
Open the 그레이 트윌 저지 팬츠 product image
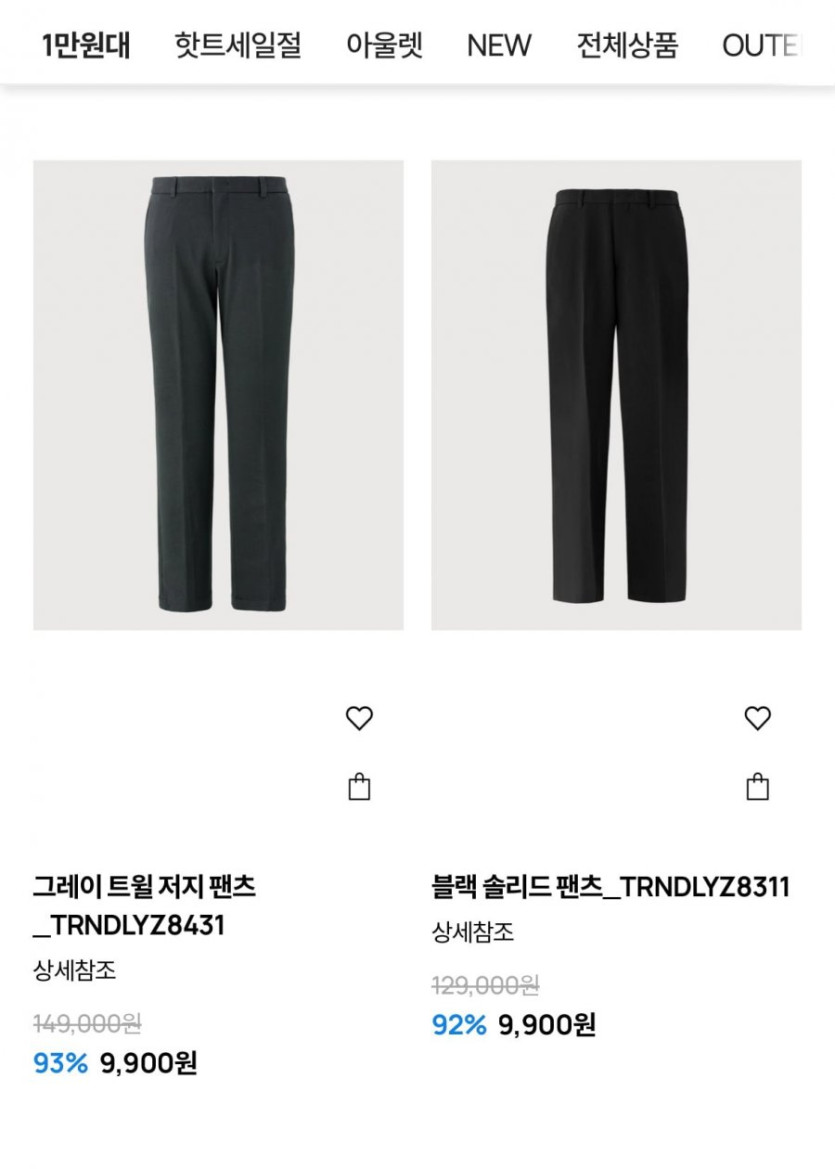click(218, 395)
